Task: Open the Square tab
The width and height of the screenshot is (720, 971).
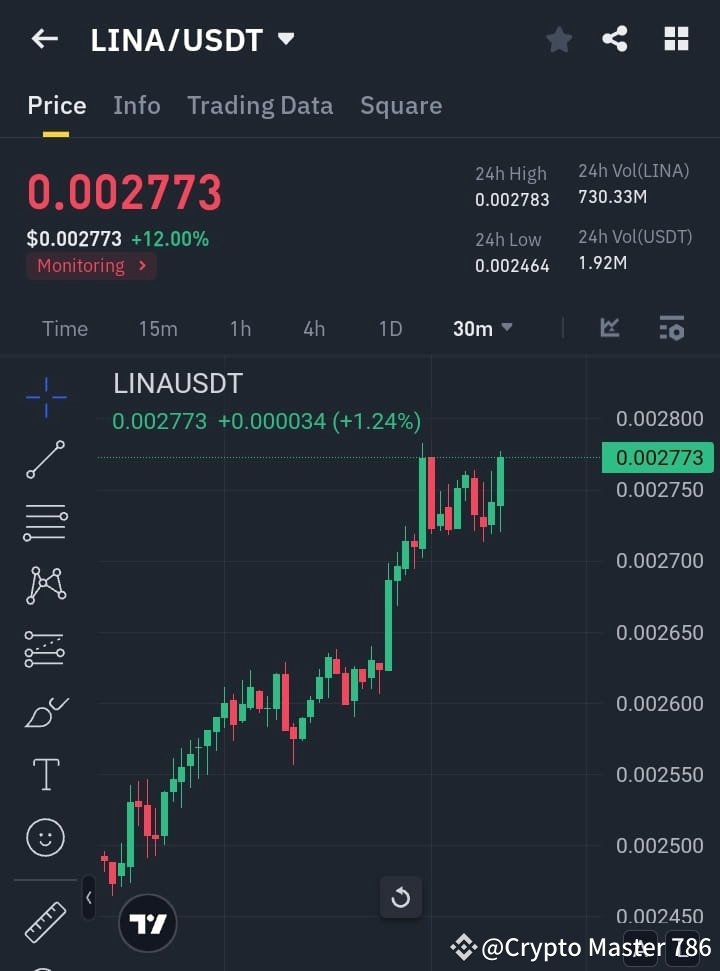Action: 401,105
